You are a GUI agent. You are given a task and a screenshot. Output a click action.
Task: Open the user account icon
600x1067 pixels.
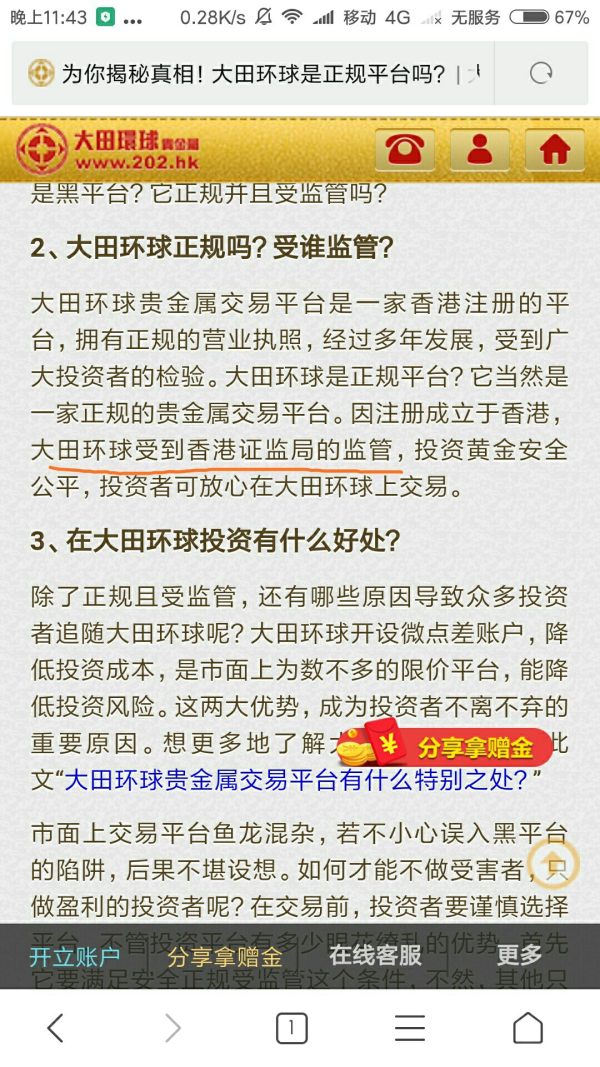(479, 149)
